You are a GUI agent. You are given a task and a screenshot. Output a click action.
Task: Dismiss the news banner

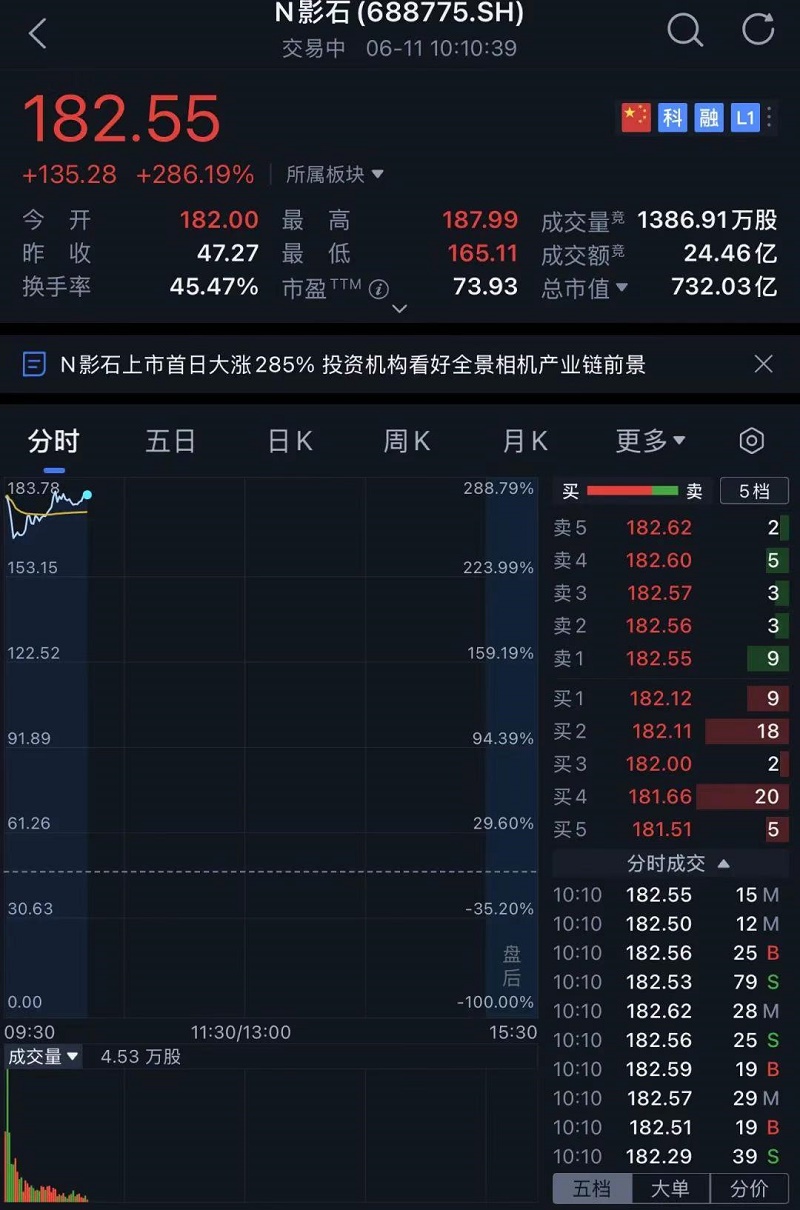(763, 364)
